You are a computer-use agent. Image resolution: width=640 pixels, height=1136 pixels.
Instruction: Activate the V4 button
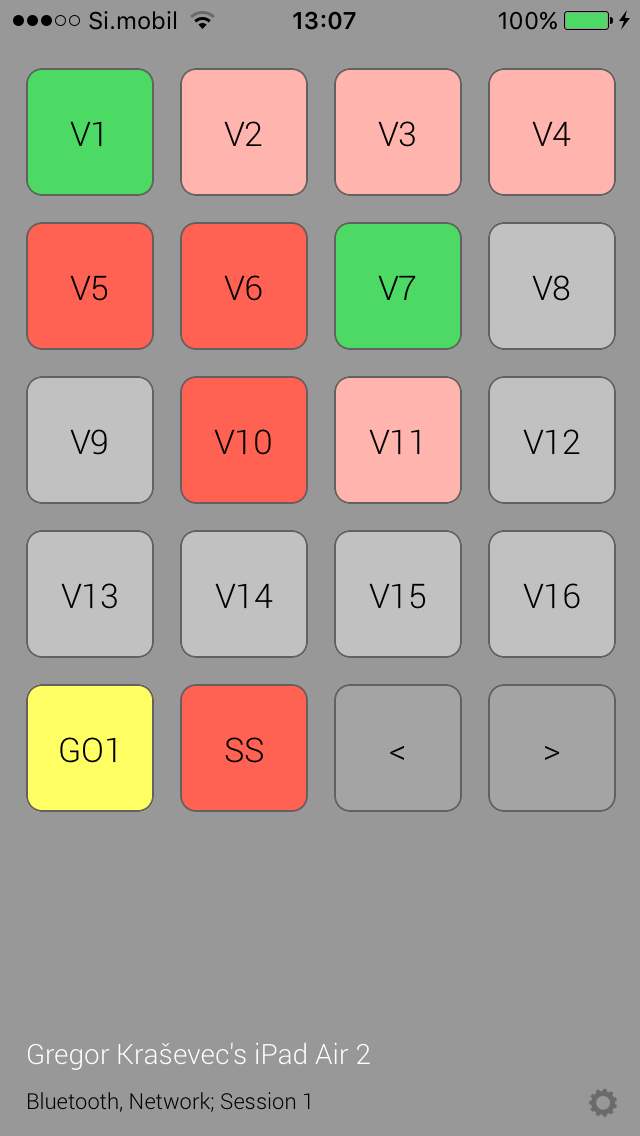tap(552, 132)
